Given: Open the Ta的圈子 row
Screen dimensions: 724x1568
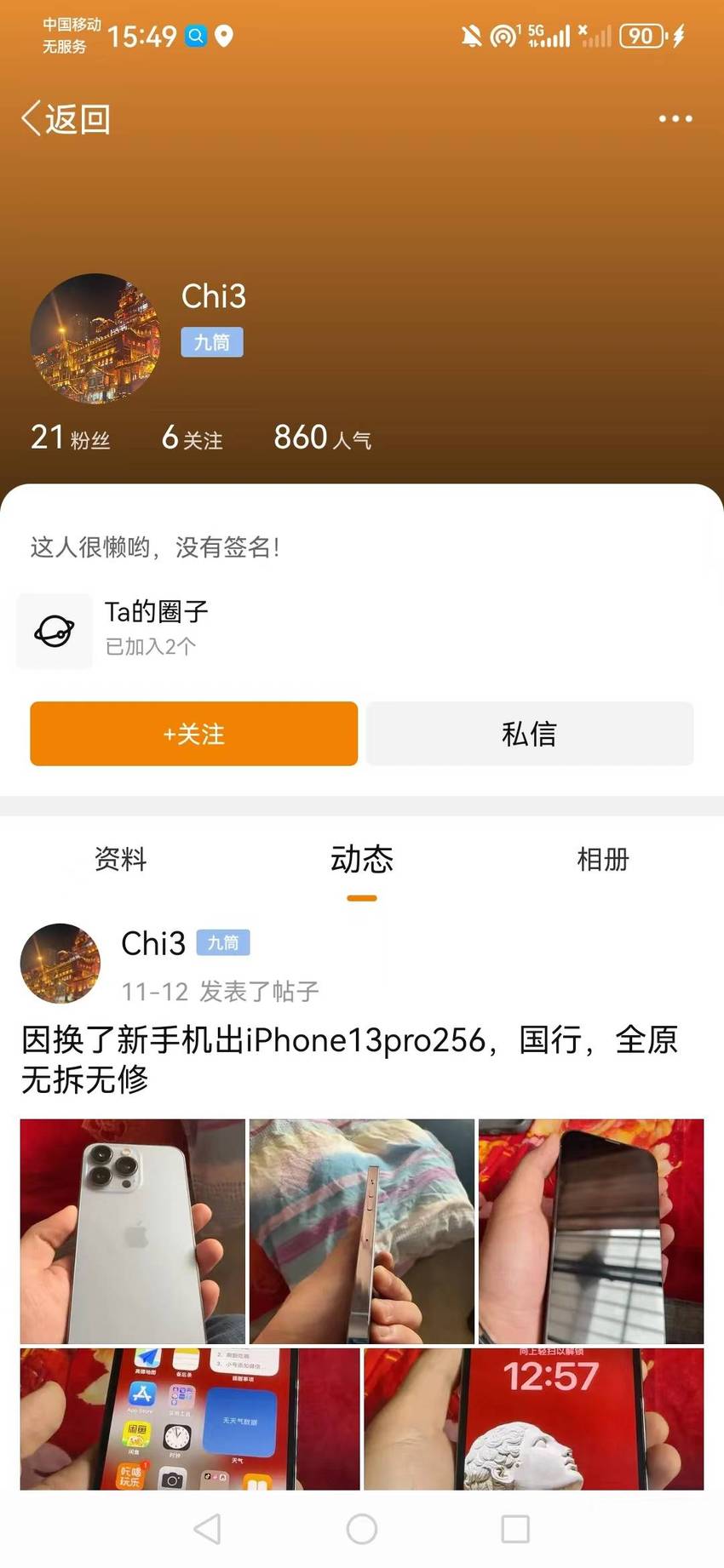Looking at the screenshot, I should click(x=362, y=630).
